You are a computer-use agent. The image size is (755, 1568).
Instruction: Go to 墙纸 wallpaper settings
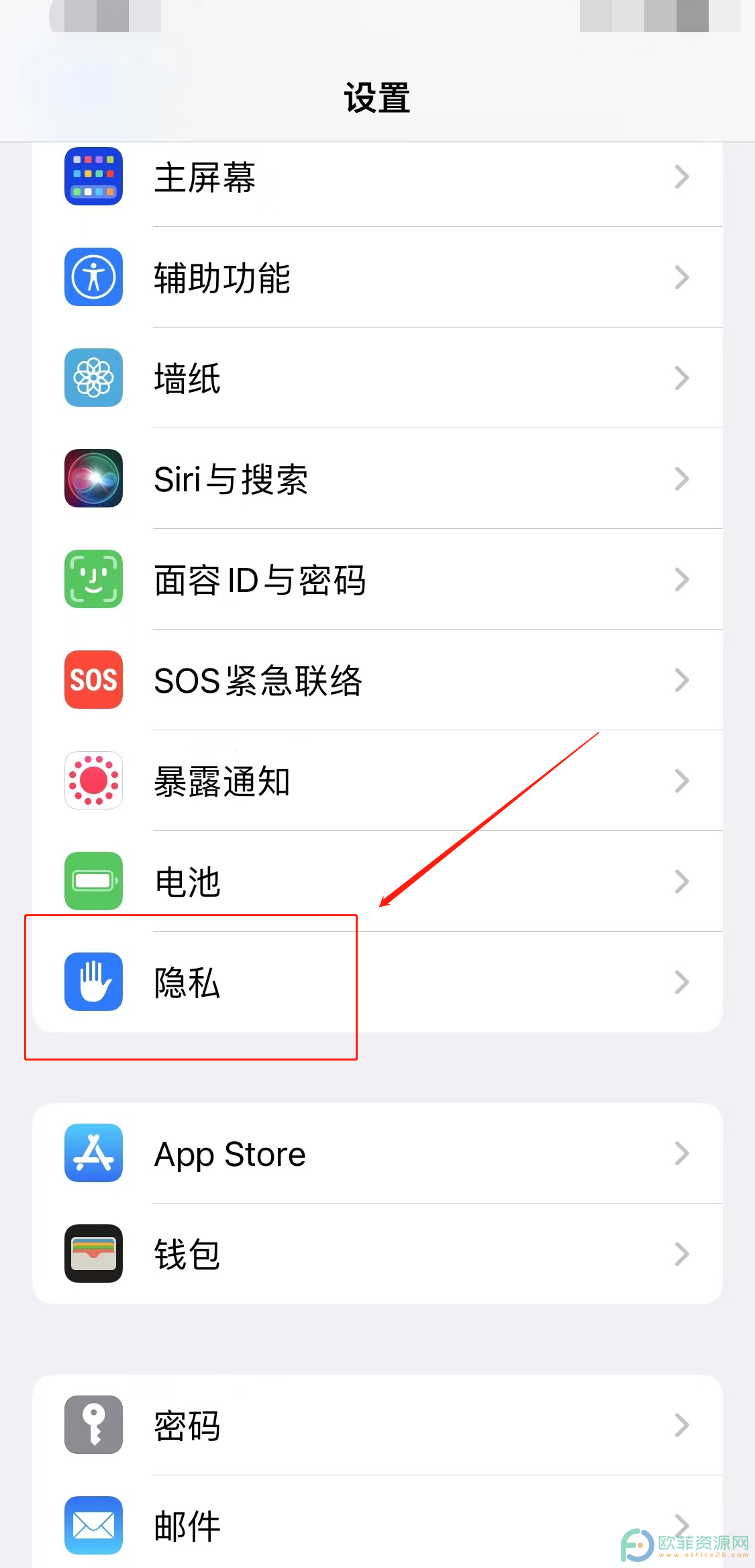point(377,378)
